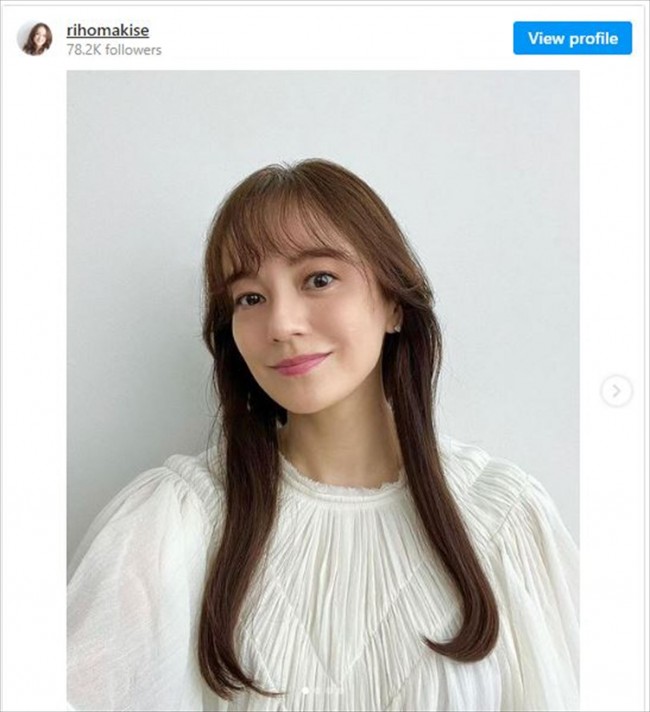Open the rihomakise username link

[107, 30]
